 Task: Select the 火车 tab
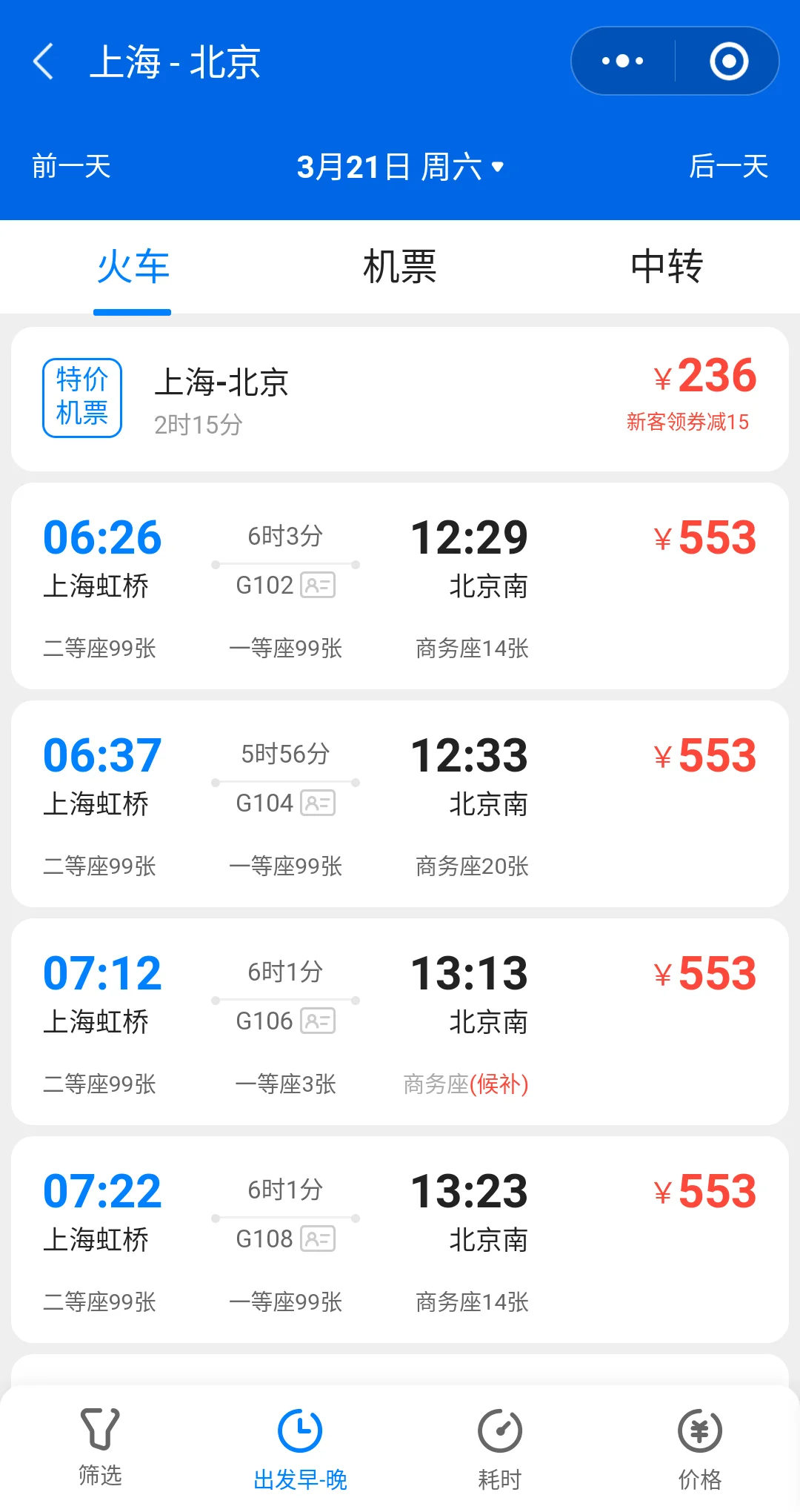tap(133, 267)
